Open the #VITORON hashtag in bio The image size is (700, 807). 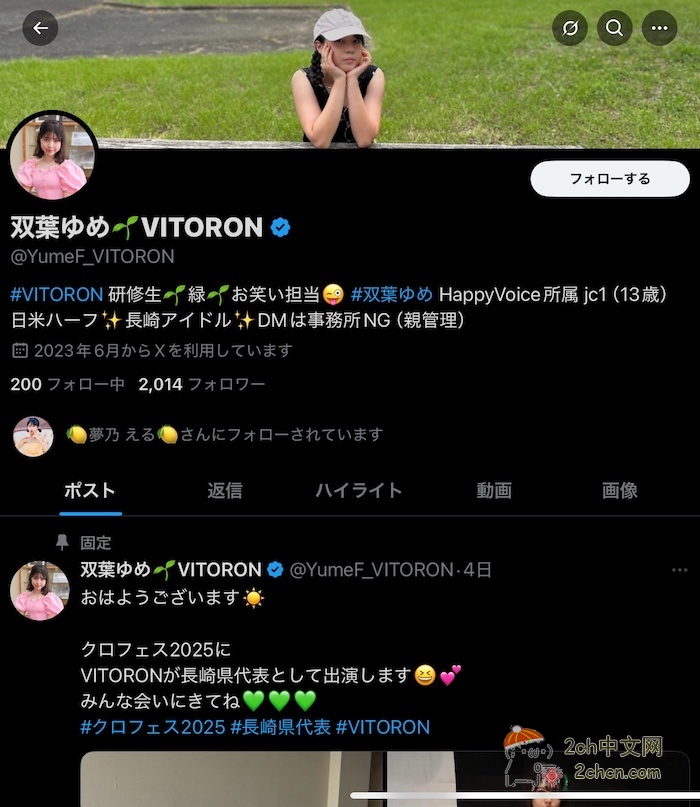pos(56,293)
